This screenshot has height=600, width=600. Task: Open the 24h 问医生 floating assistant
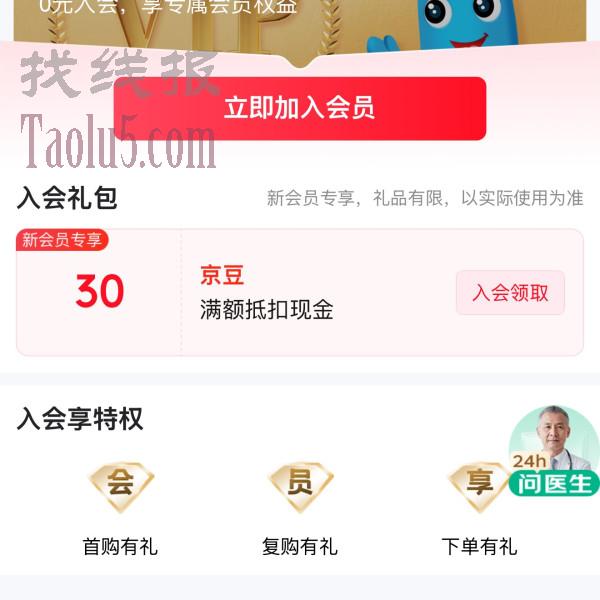[x=553, y=452]
